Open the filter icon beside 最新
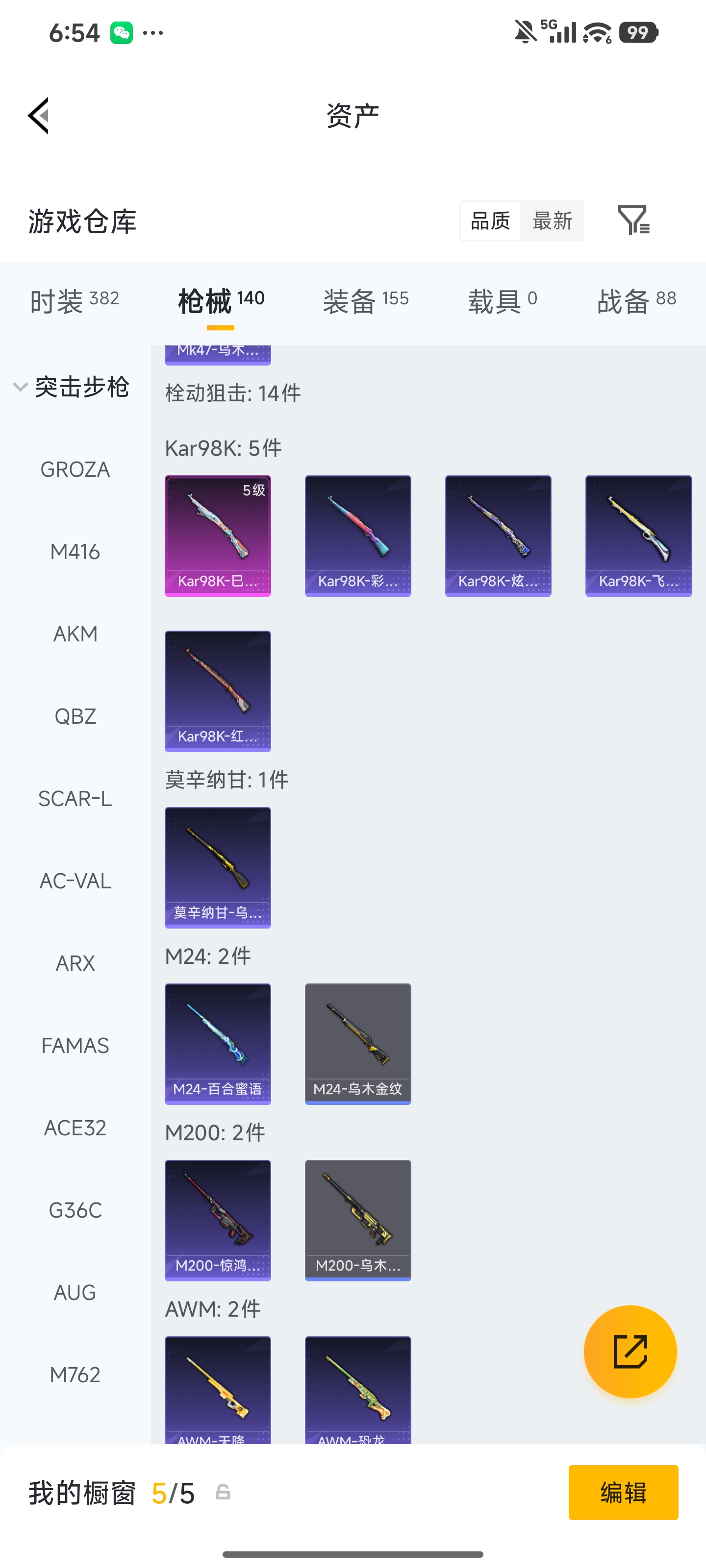Screen dimensions: 706x1568 click(633, 220)
